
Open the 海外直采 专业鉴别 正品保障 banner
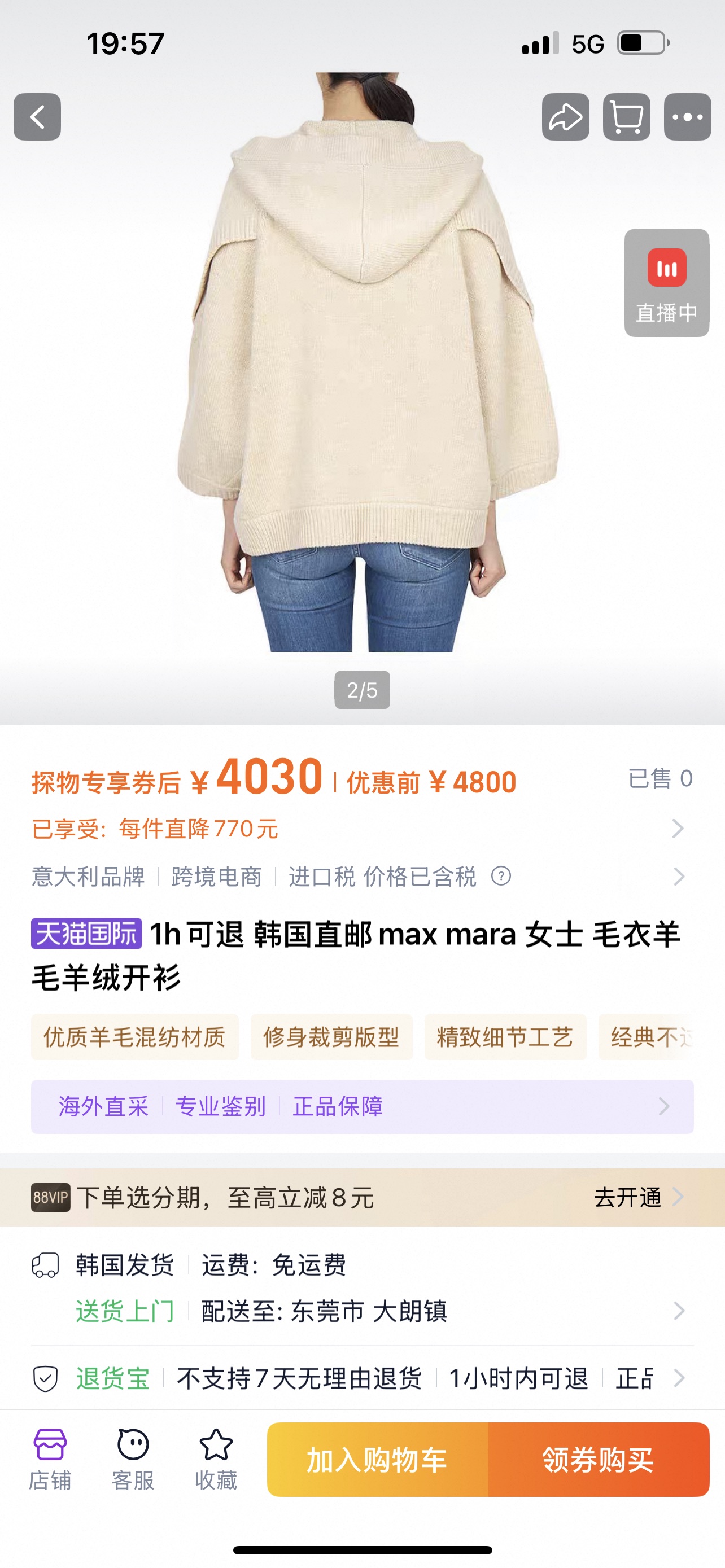pyautogui.click(x=362, y=1107)
